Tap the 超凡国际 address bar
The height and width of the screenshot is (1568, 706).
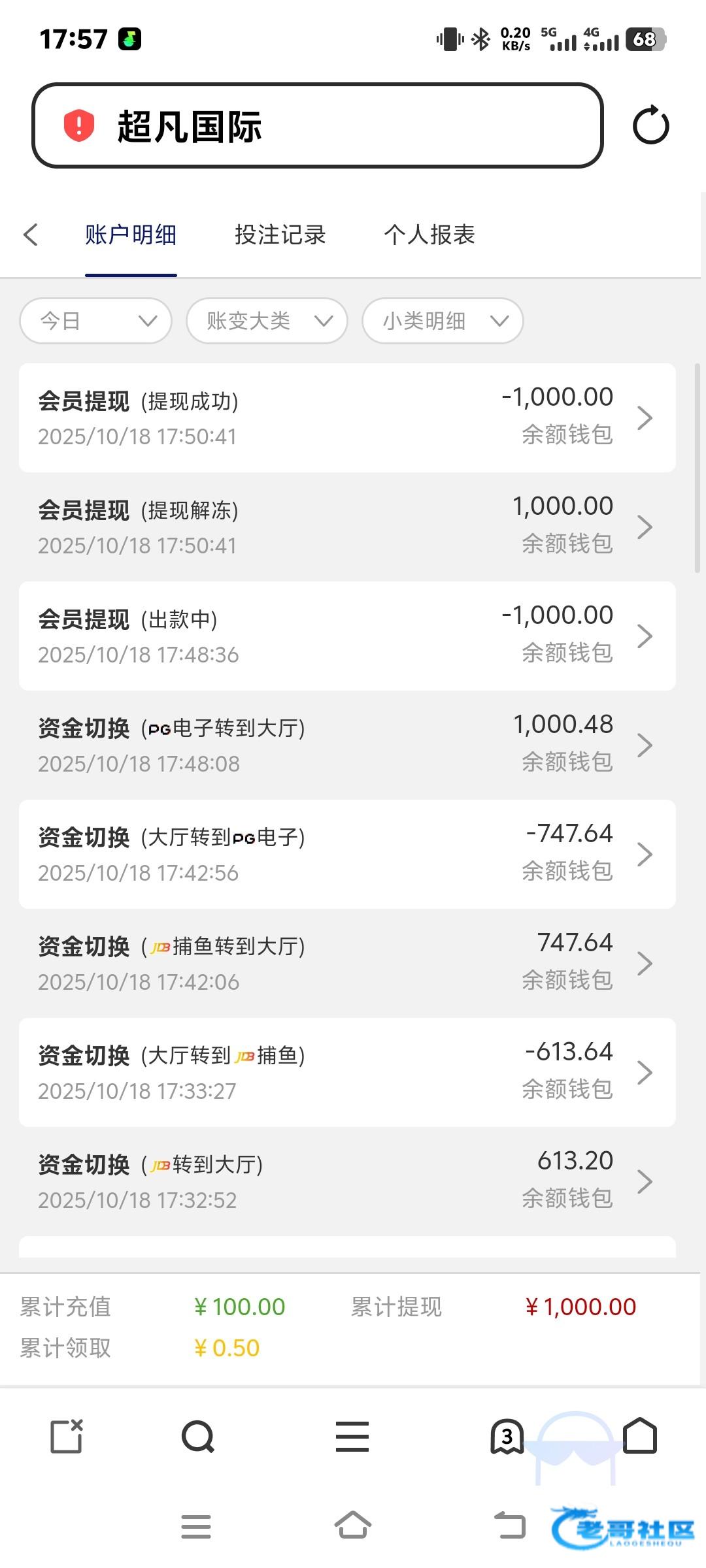pos(317,125)
